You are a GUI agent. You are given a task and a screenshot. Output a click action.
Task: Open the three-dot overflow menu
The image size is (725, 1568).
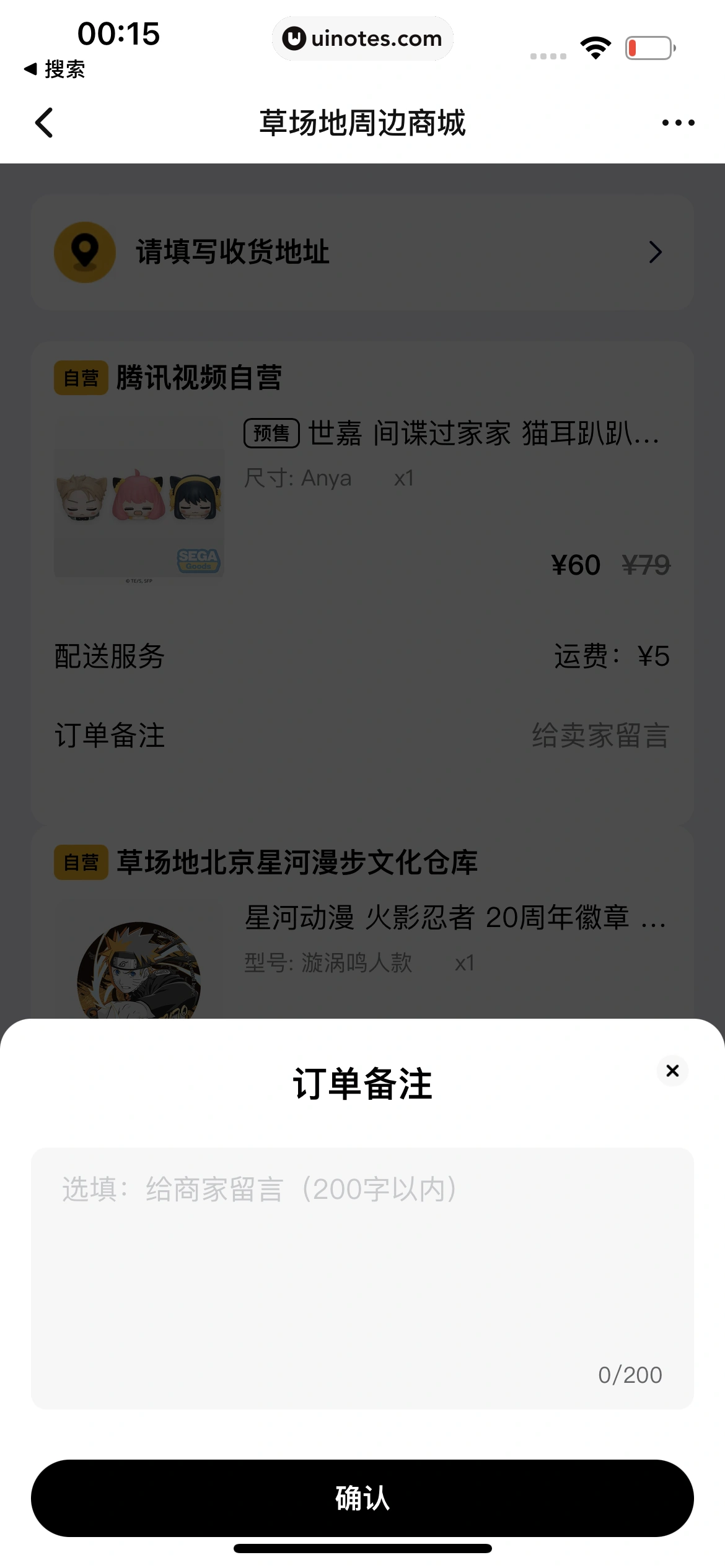click(x=678, y=123)
